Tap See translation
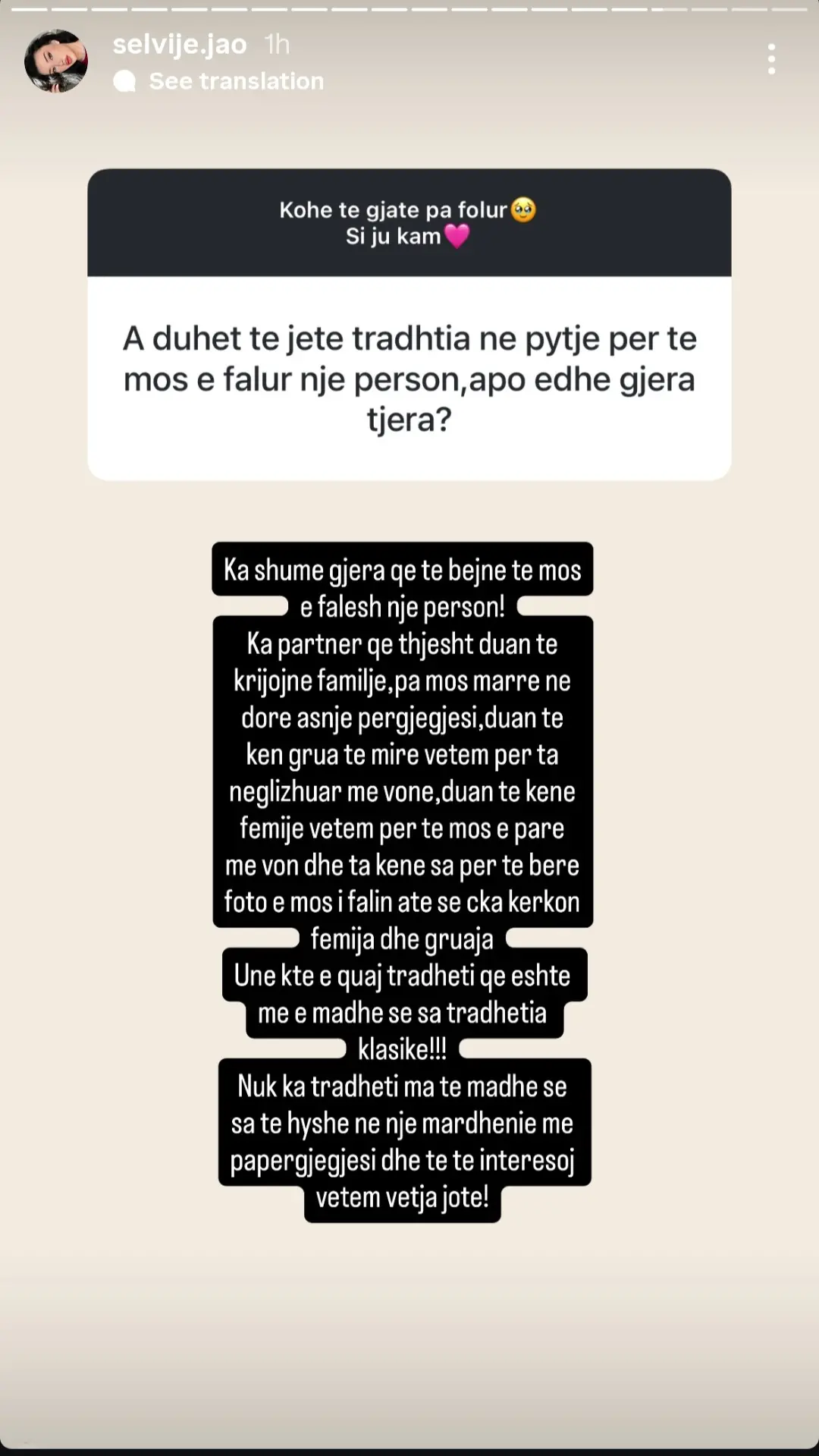 (235, 81)
